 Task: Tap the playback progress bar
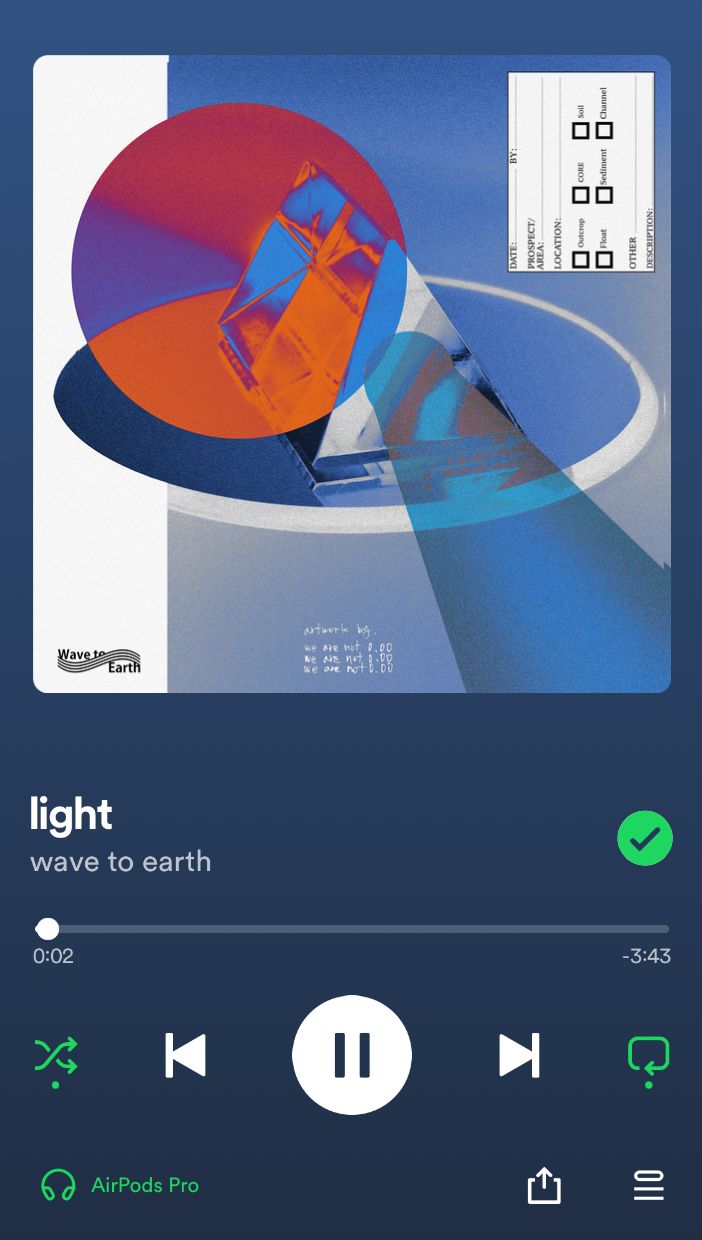tap(351, 929)
